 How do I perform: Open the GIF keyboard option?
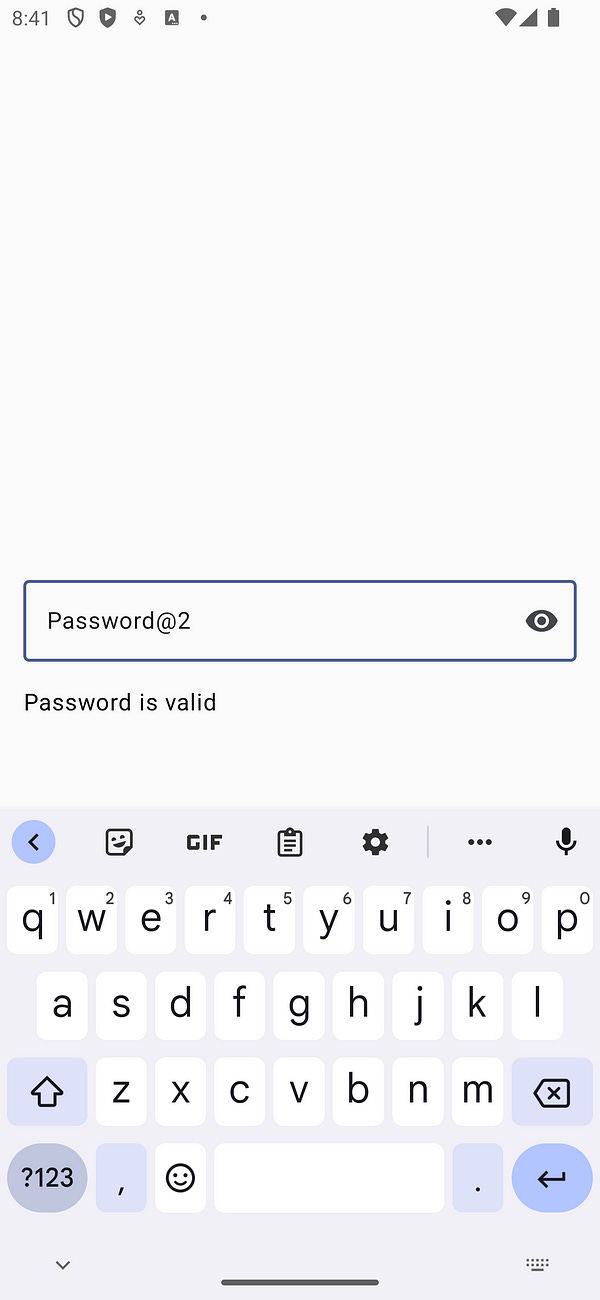point(204,842)
